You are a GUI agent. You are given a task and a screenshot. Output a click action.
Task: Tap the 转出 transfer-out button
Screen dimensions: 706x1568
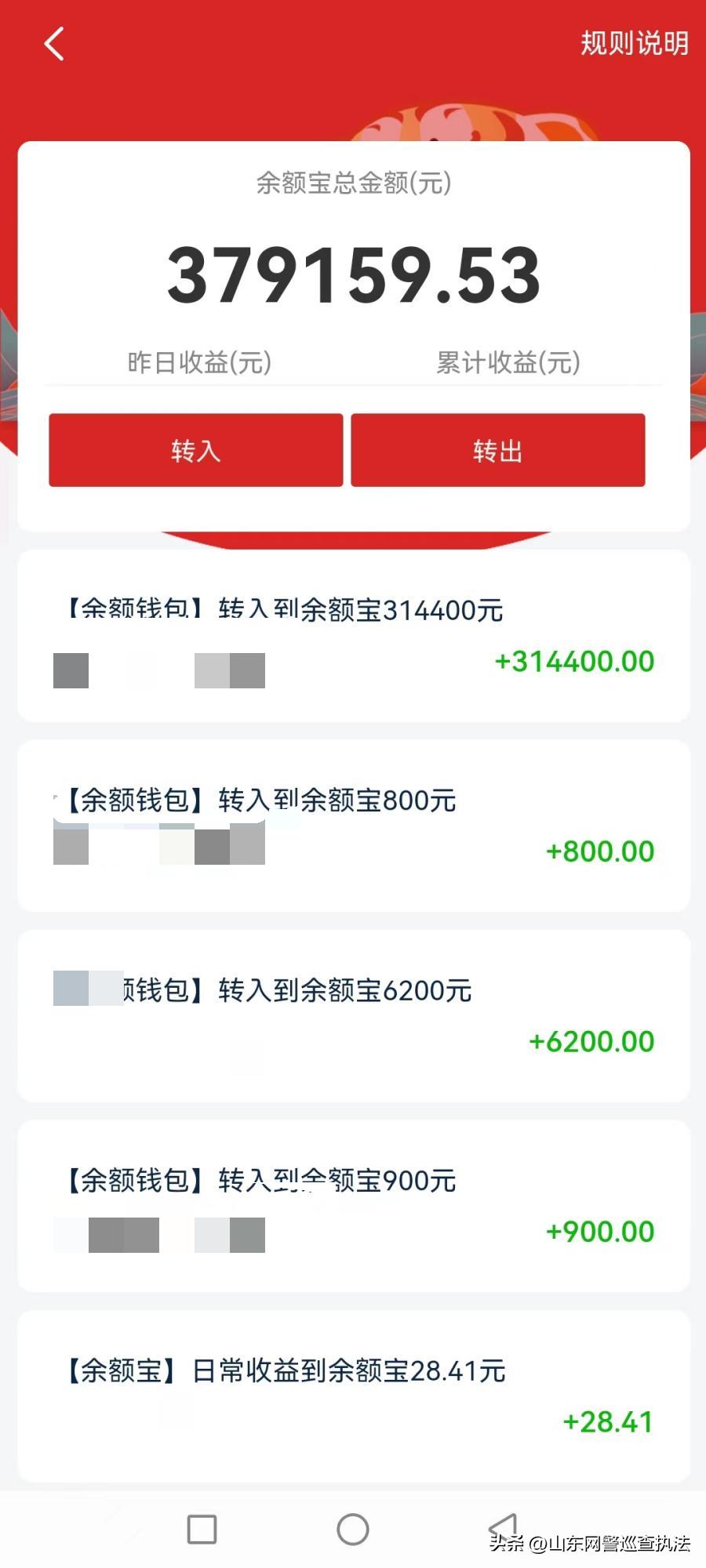click(x=498, y=449)
